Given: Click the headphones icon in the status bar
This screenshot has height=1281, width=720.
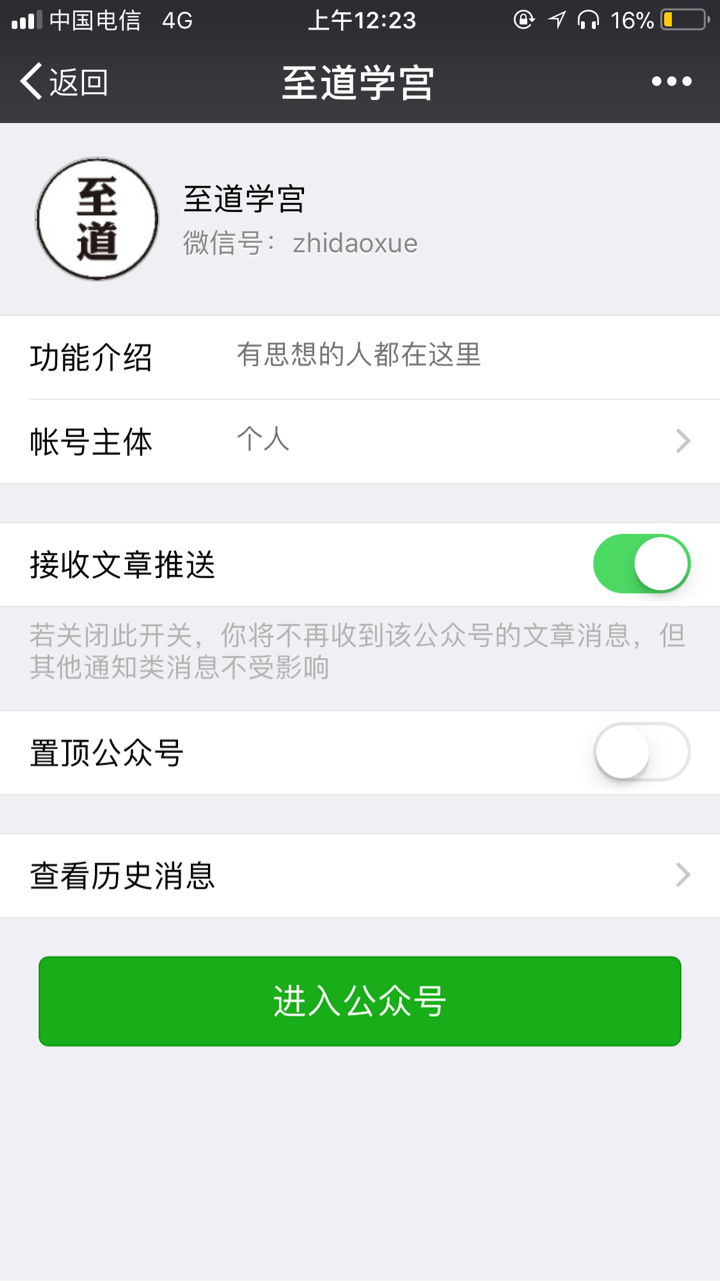Looking at the screenshot, I should tap(590, 19).
